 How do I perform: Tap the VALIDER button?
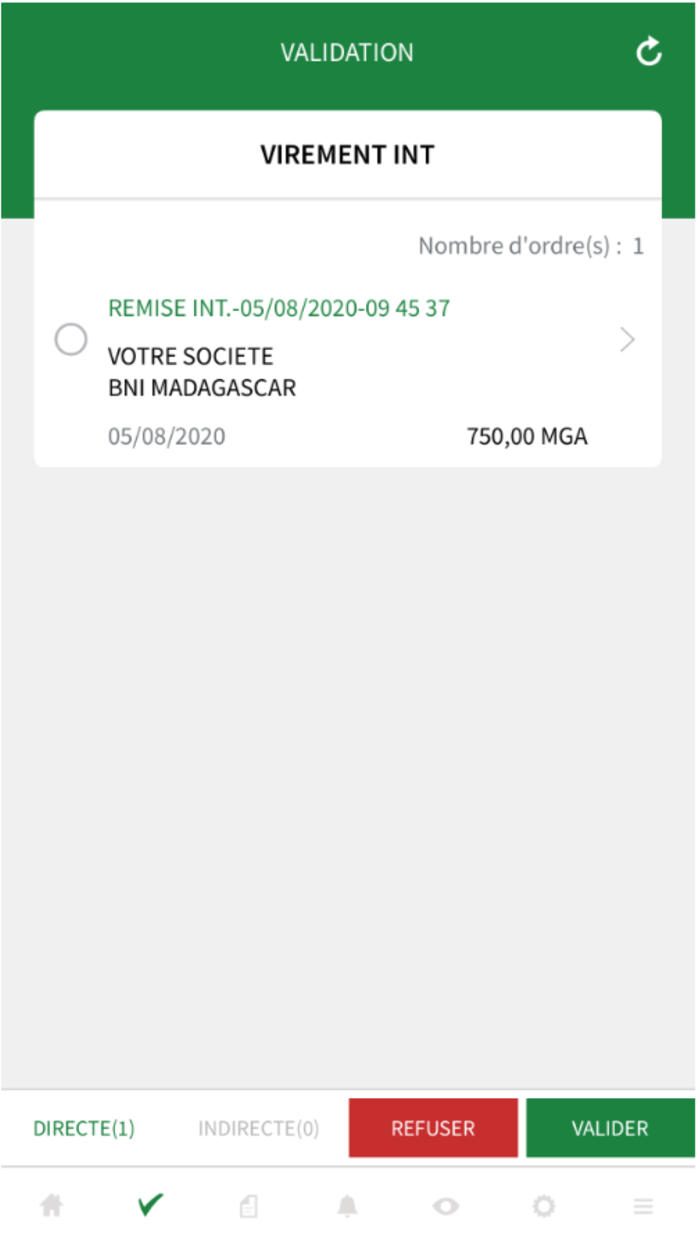[x=610, y=1128]
